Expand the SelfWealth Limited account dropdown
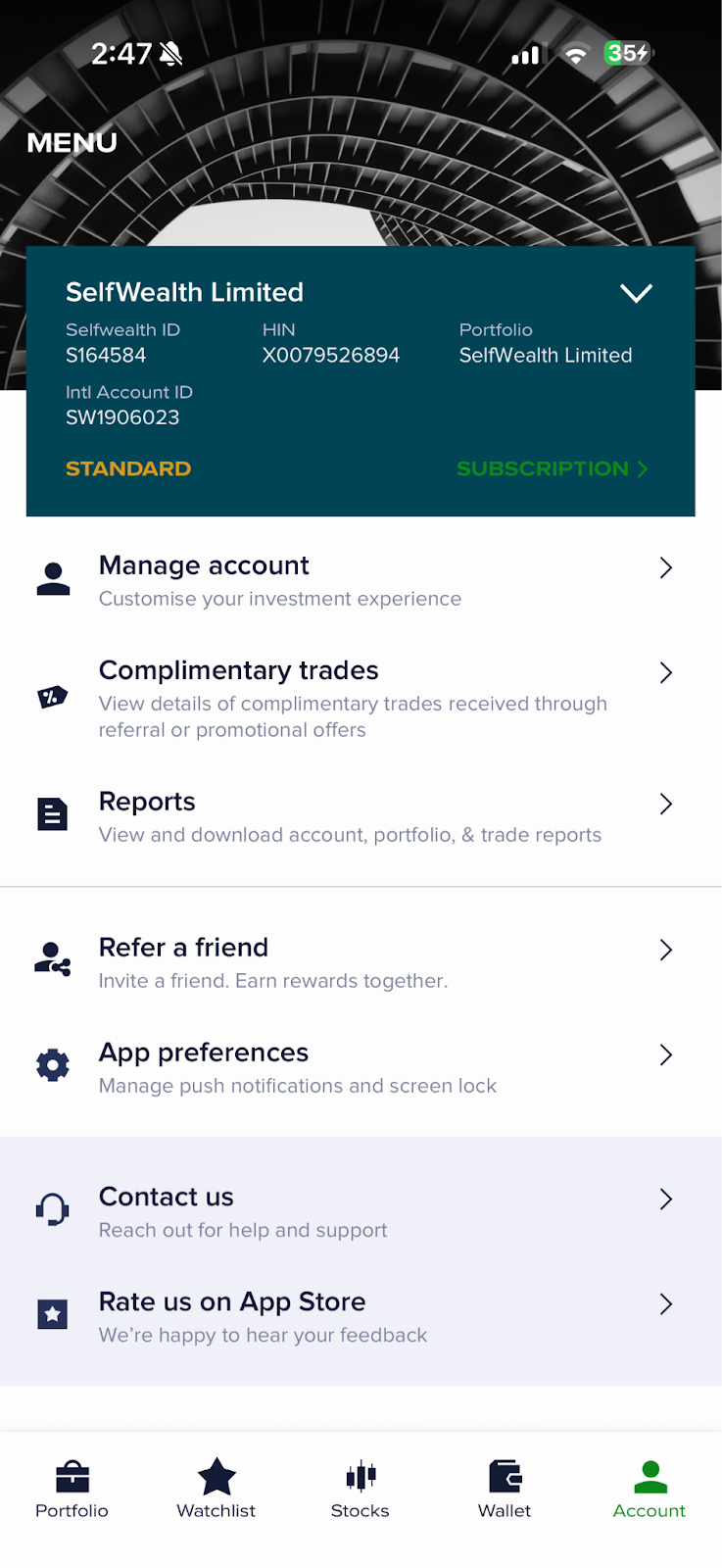The image size is (722, 1568). pos(636,293)
